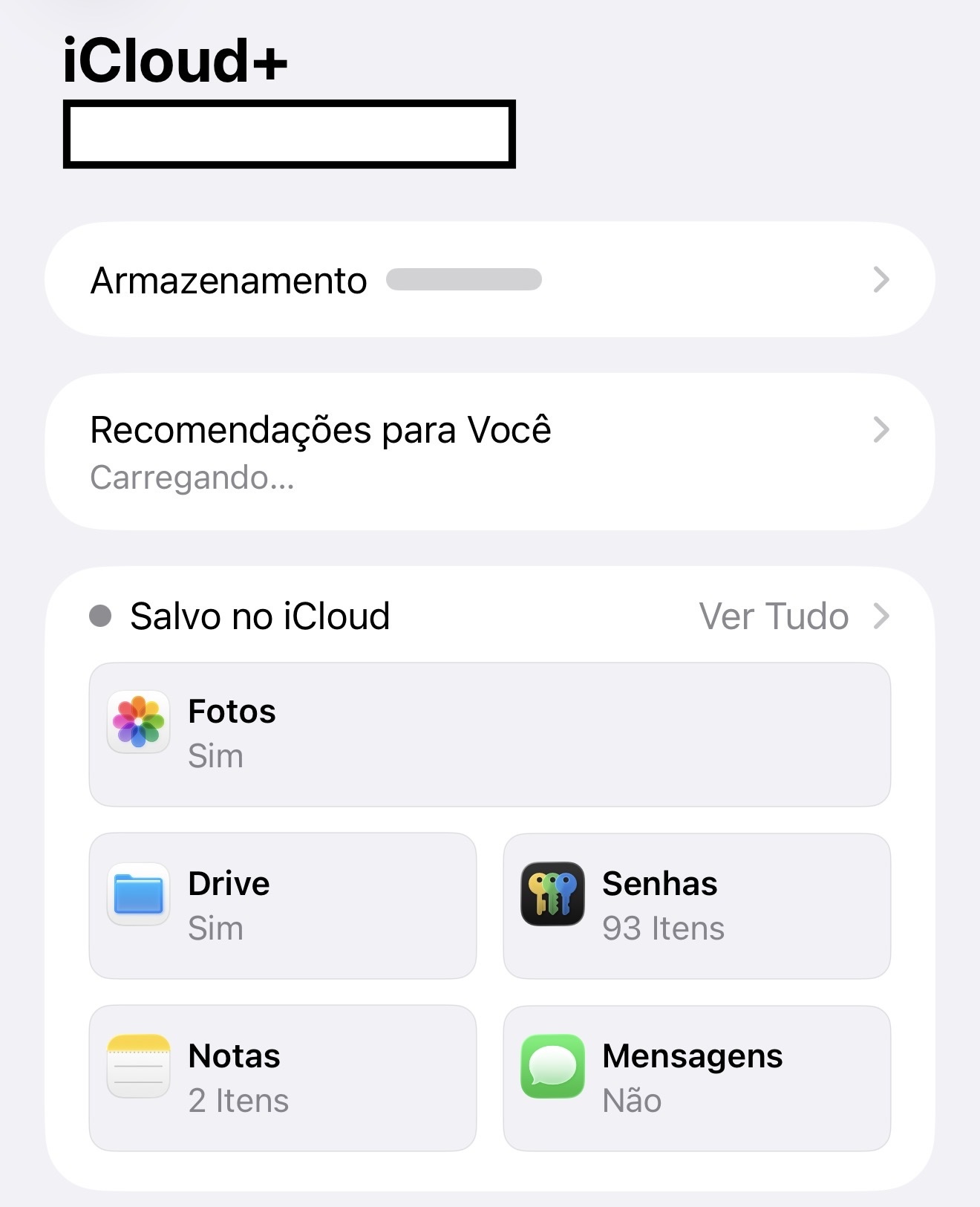Tap Ver Tudo for Salvo no iCloud
The height and width of the screenshot is (1207, 980).
coord(791,616)
